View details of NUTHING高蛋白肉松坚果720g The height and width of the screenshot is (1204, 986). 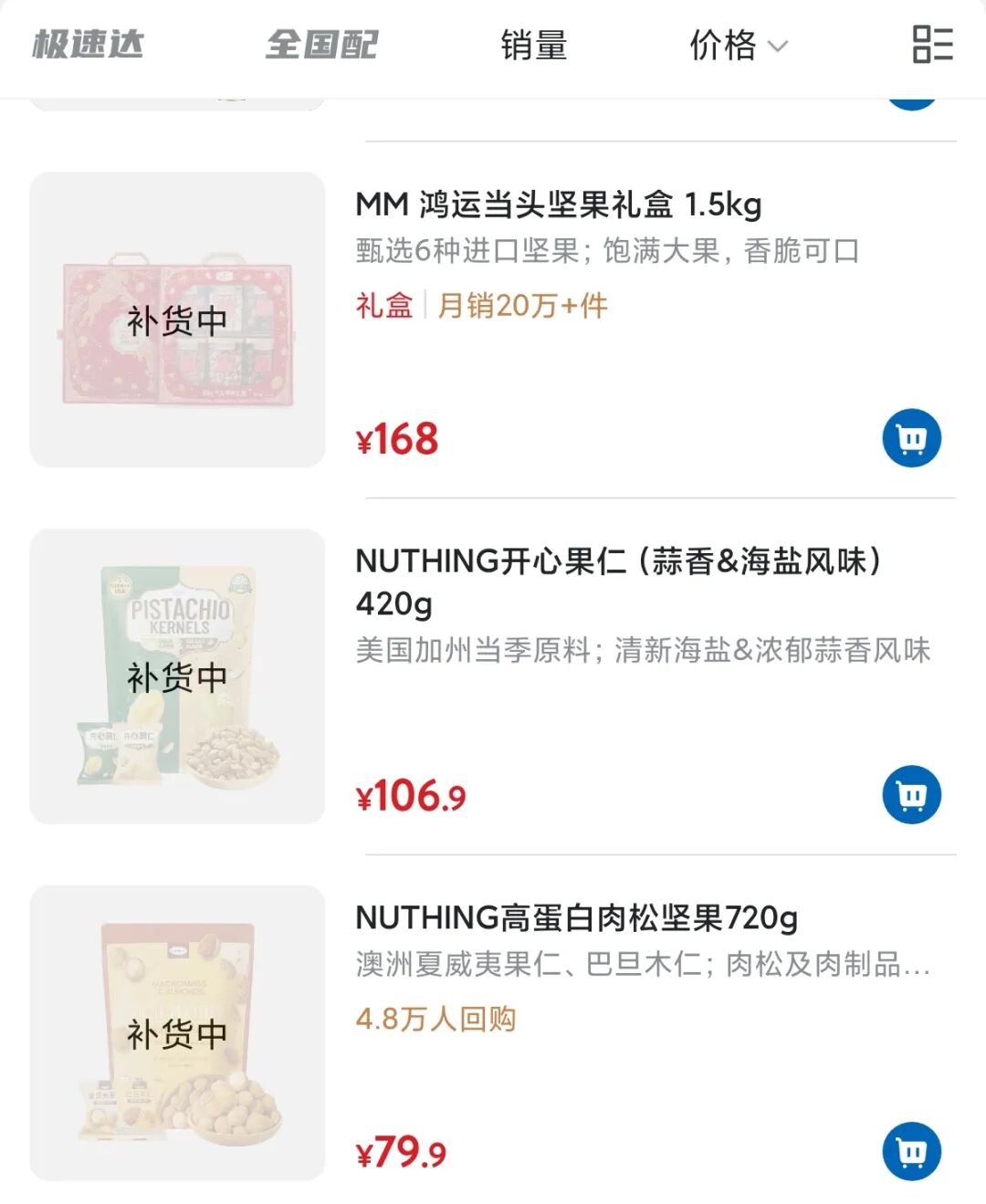pos(576,917)
